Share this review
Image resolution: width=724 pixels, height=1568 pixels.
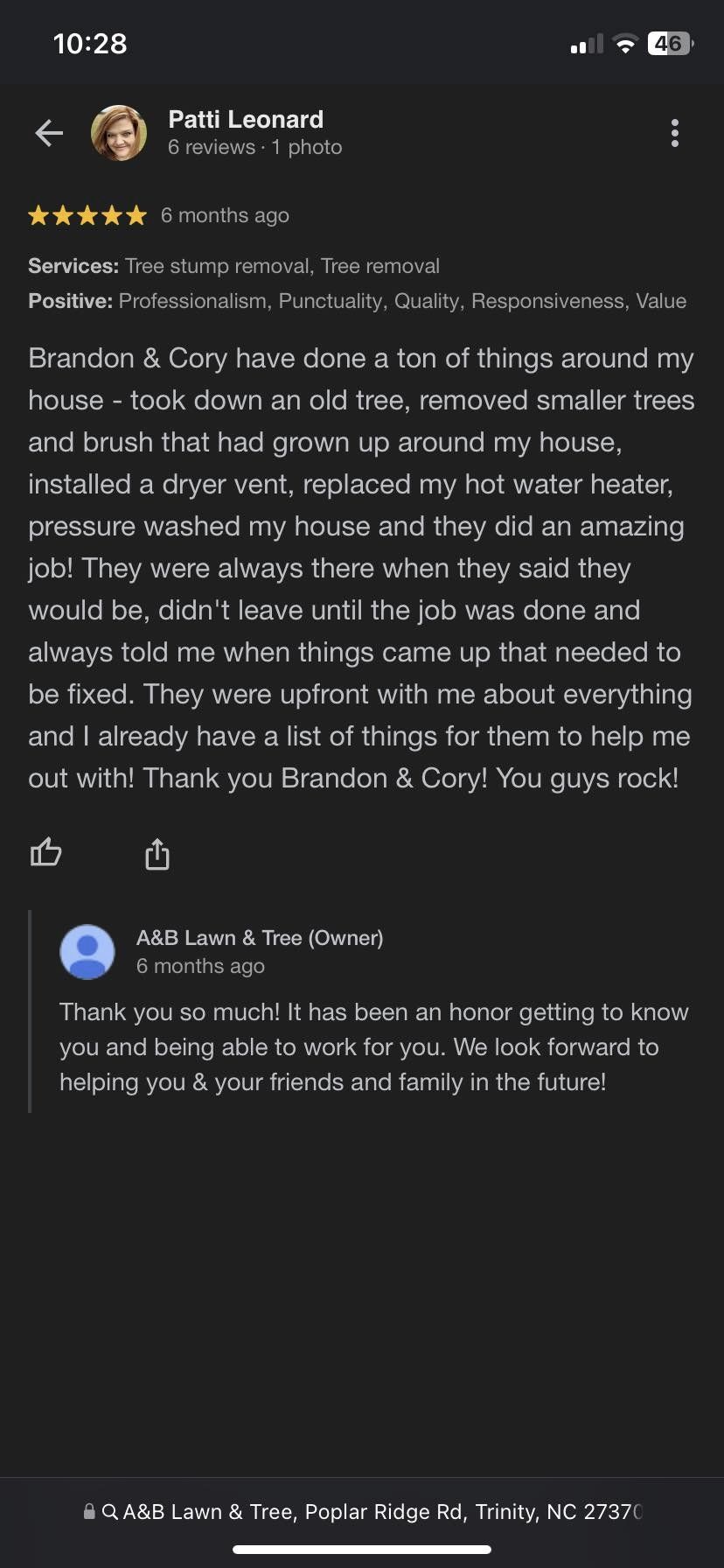pyautogui.click(x=157, y=854)
